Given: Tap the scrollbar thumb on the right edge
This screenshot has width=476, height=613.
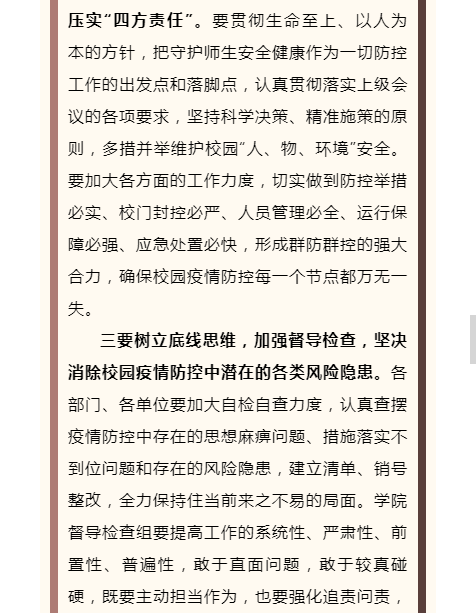Looking at the screenshot, I should coord(473,339).
